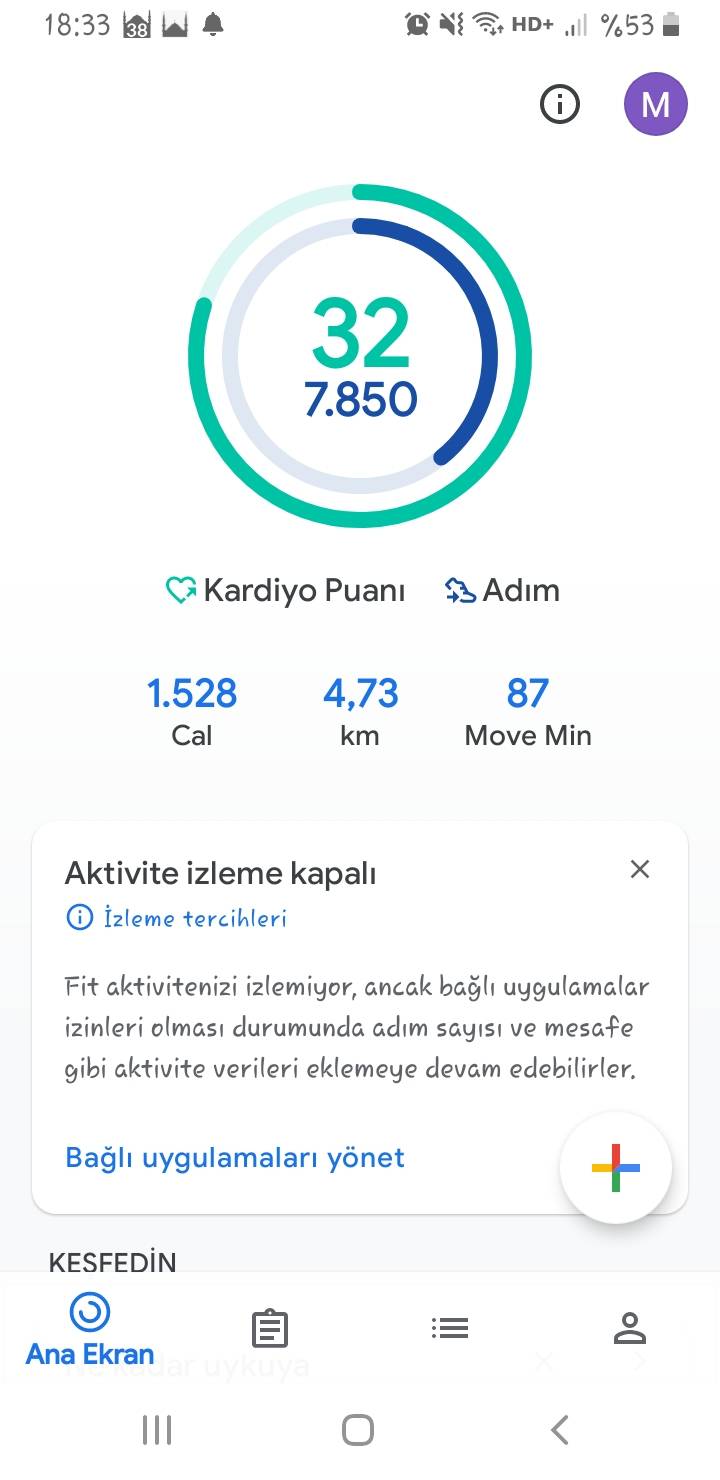View the 87 Move Min details
The image size is (720, 1480).
pyautogui.click(x=528, y=712)
